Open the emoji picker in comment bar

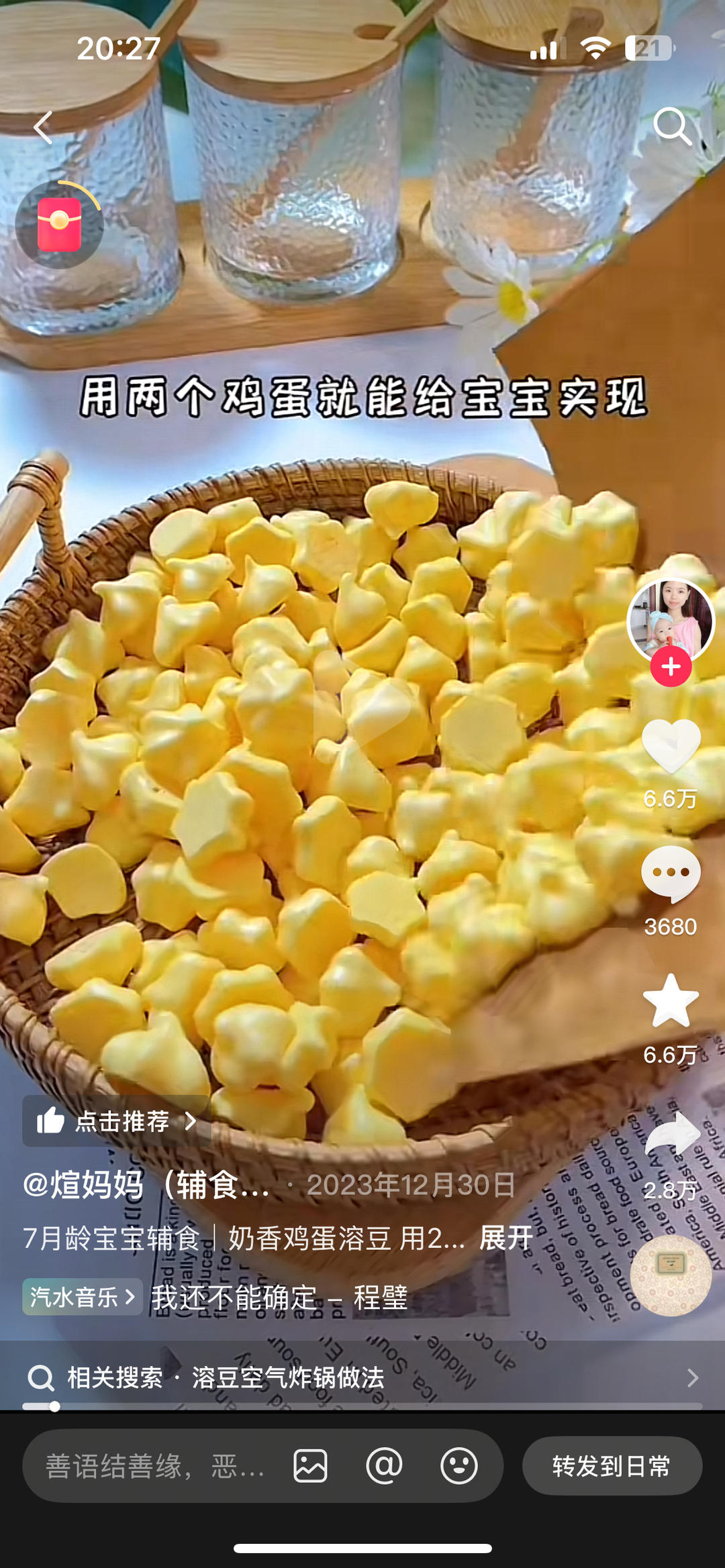[459, 1466]
